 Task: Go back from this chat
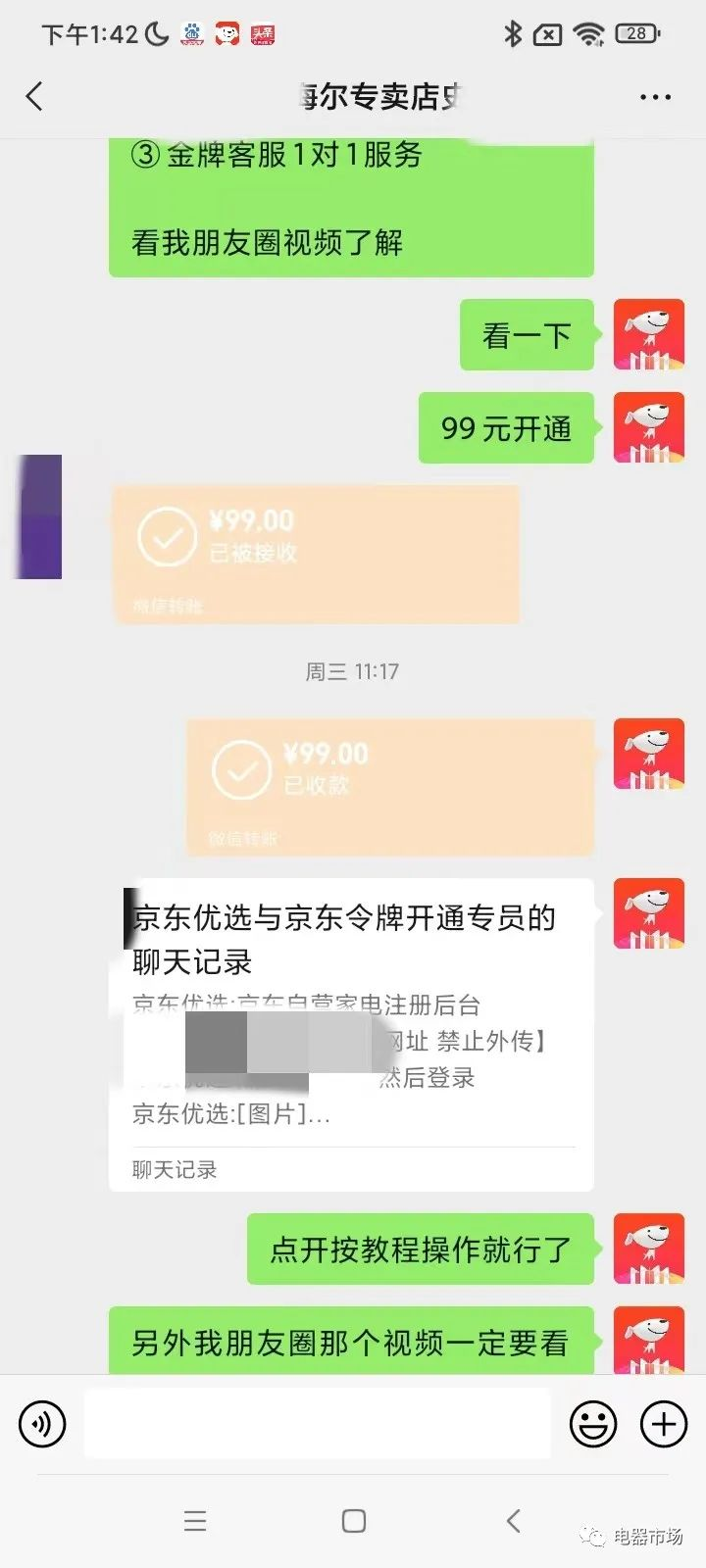[35, 96]
